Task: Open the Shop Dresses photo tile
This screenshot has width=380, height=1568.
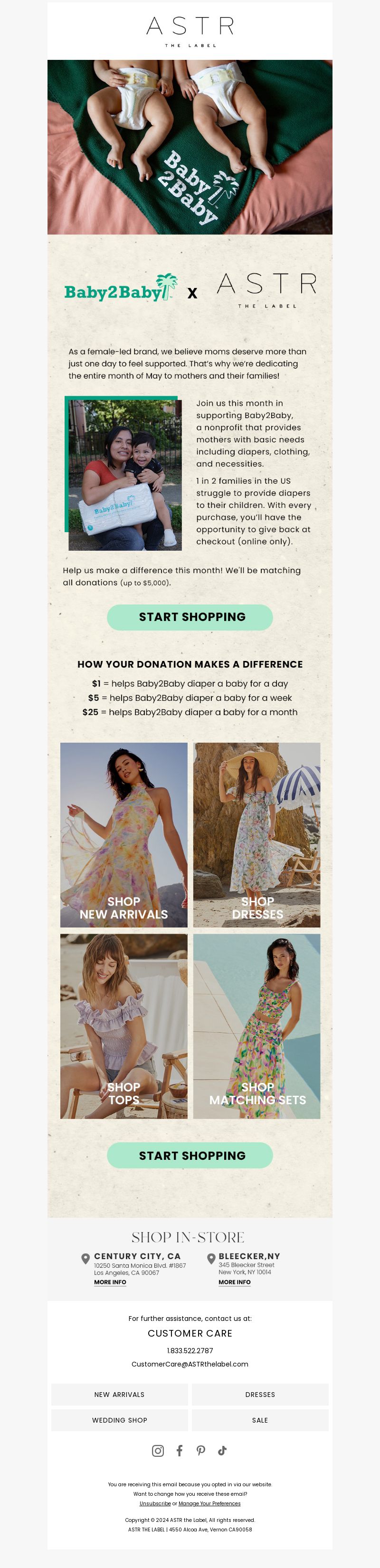Action: [x=256, y=834]
